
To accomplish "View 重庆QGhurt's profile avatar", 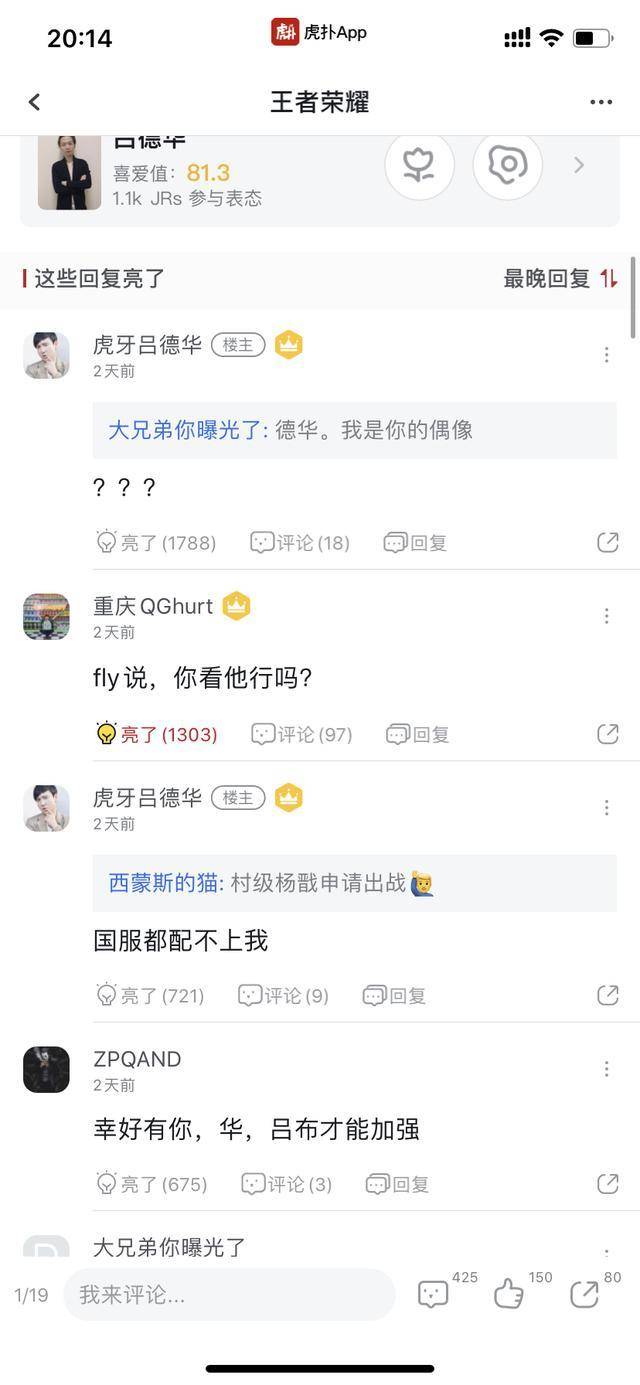I will point(47,616).
